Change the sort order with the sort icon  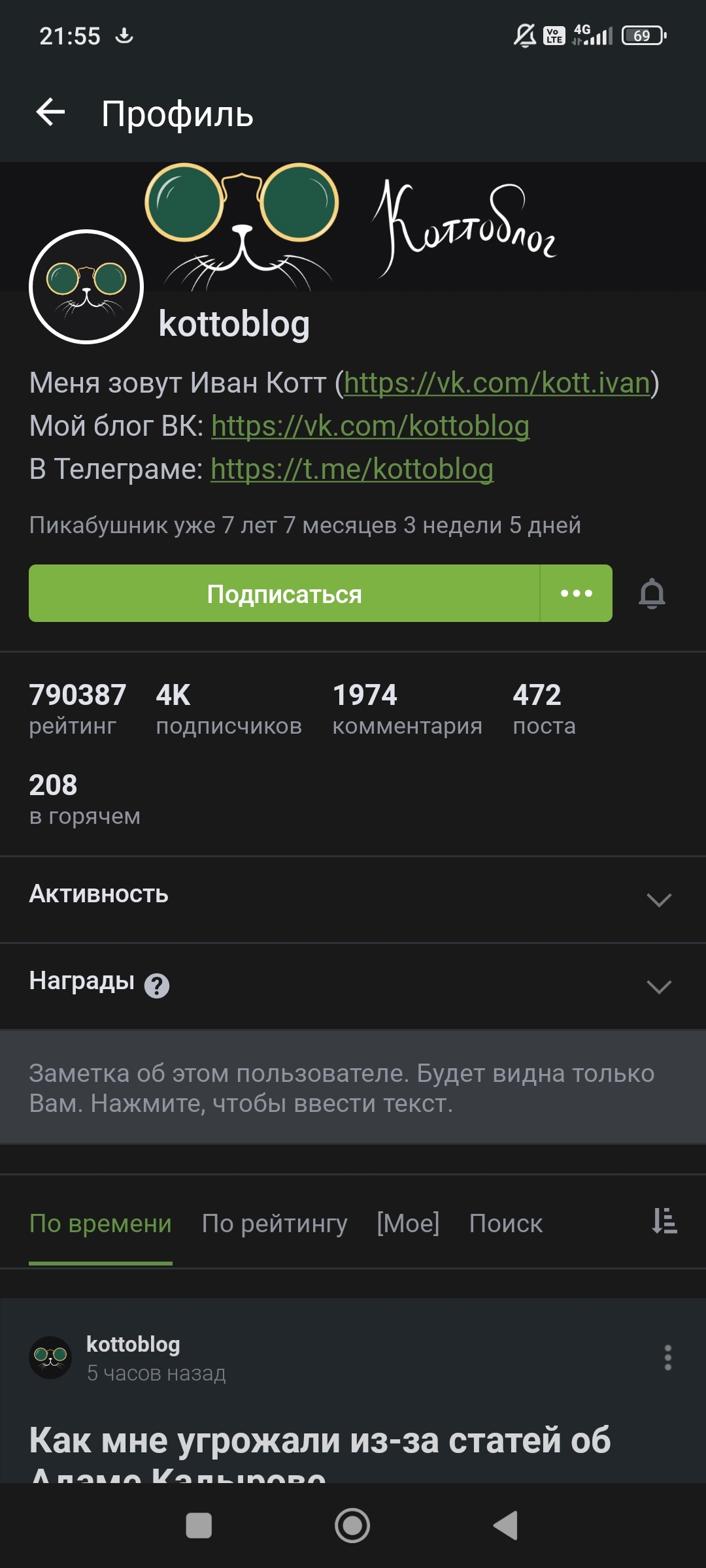pos(664,1220)
